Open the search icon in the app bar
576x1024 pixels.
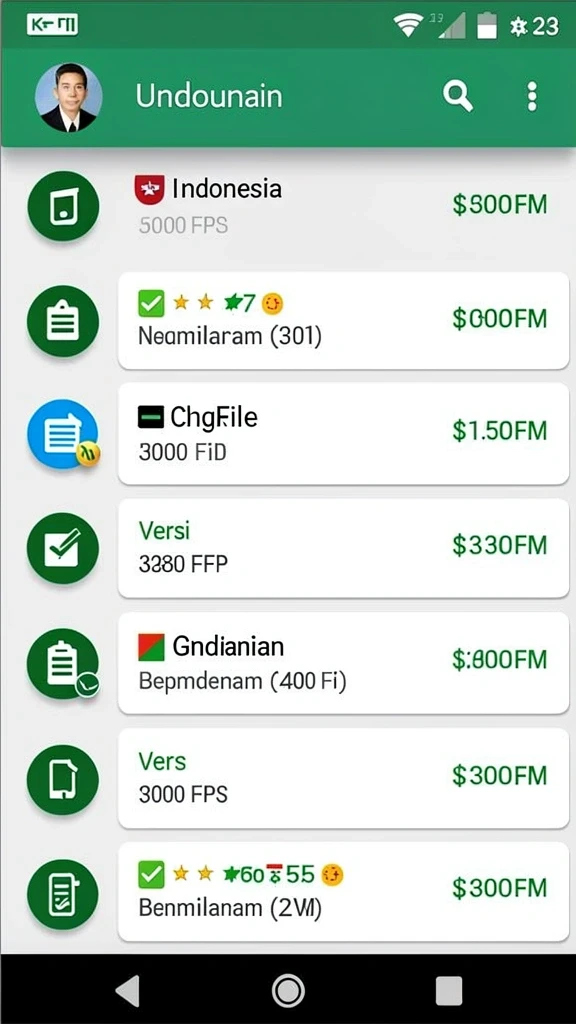coord(458,97)
